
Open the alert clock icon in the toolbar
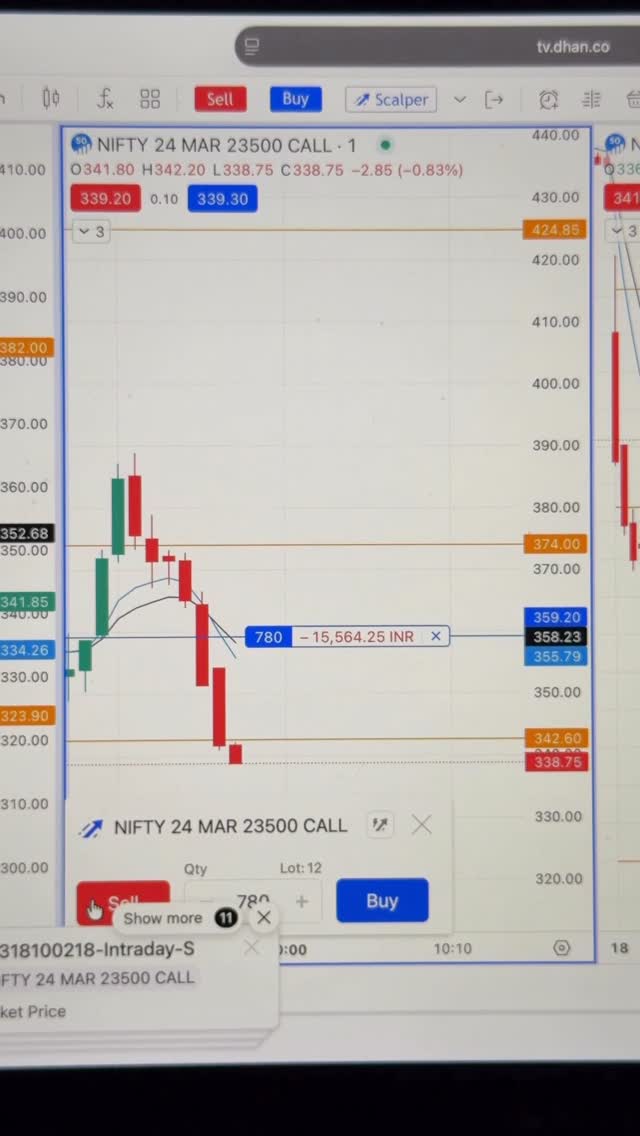548,100
